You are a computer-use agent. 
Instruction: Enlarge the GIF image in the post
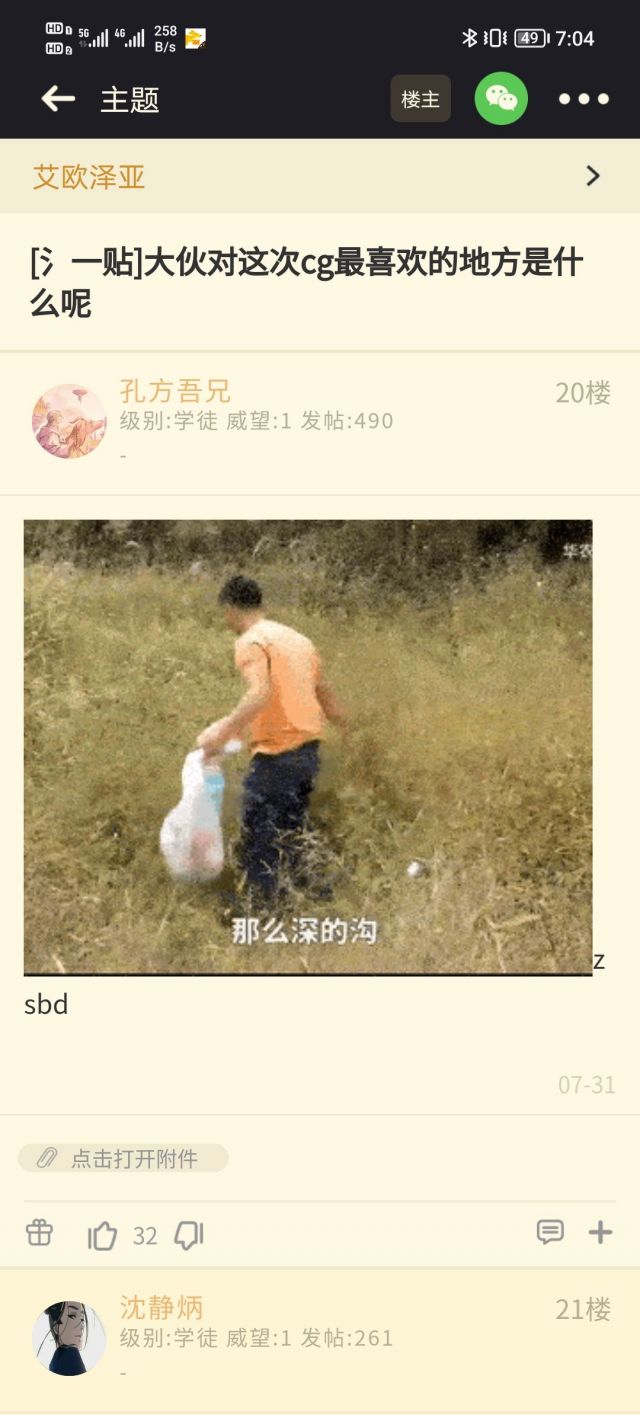(308, 747)
